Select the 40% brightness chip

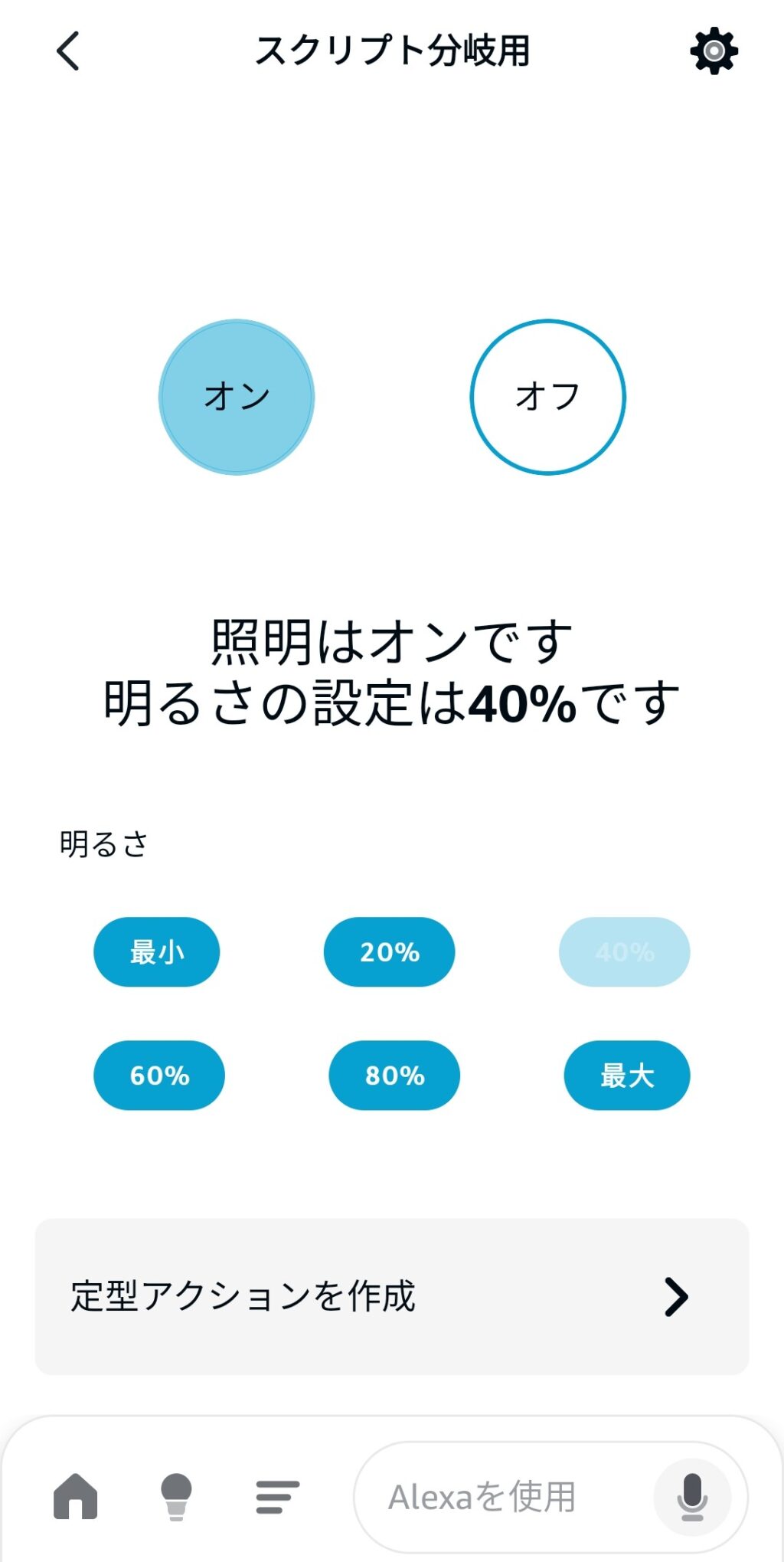[x=624, y=952]
